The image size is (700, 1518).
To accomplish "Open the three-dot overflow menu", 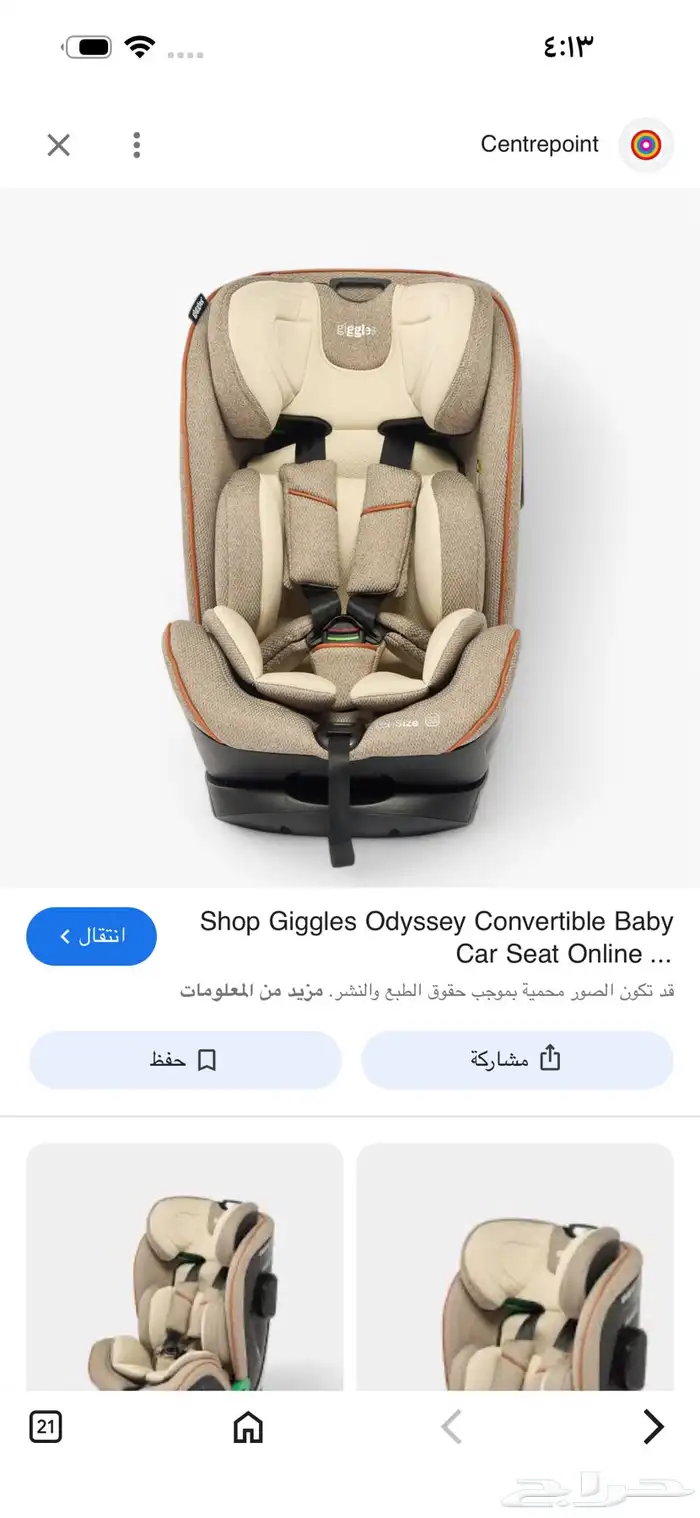I will (136, 146).
